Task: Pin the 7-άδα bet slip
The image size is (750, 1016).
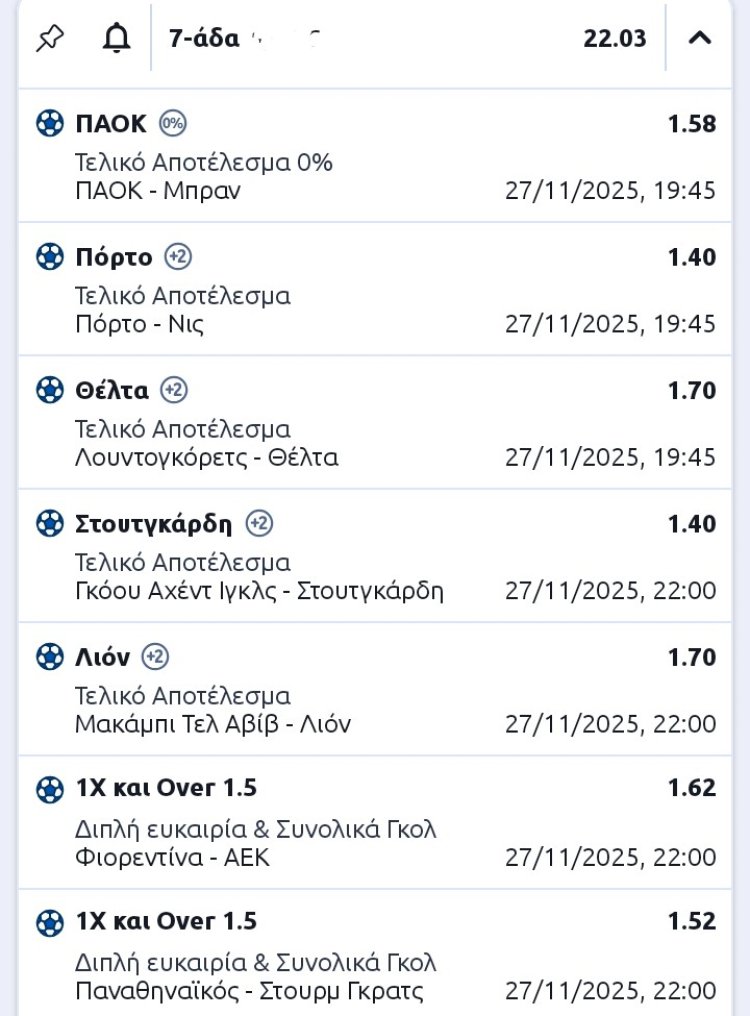Action: [x=49, y=39]
